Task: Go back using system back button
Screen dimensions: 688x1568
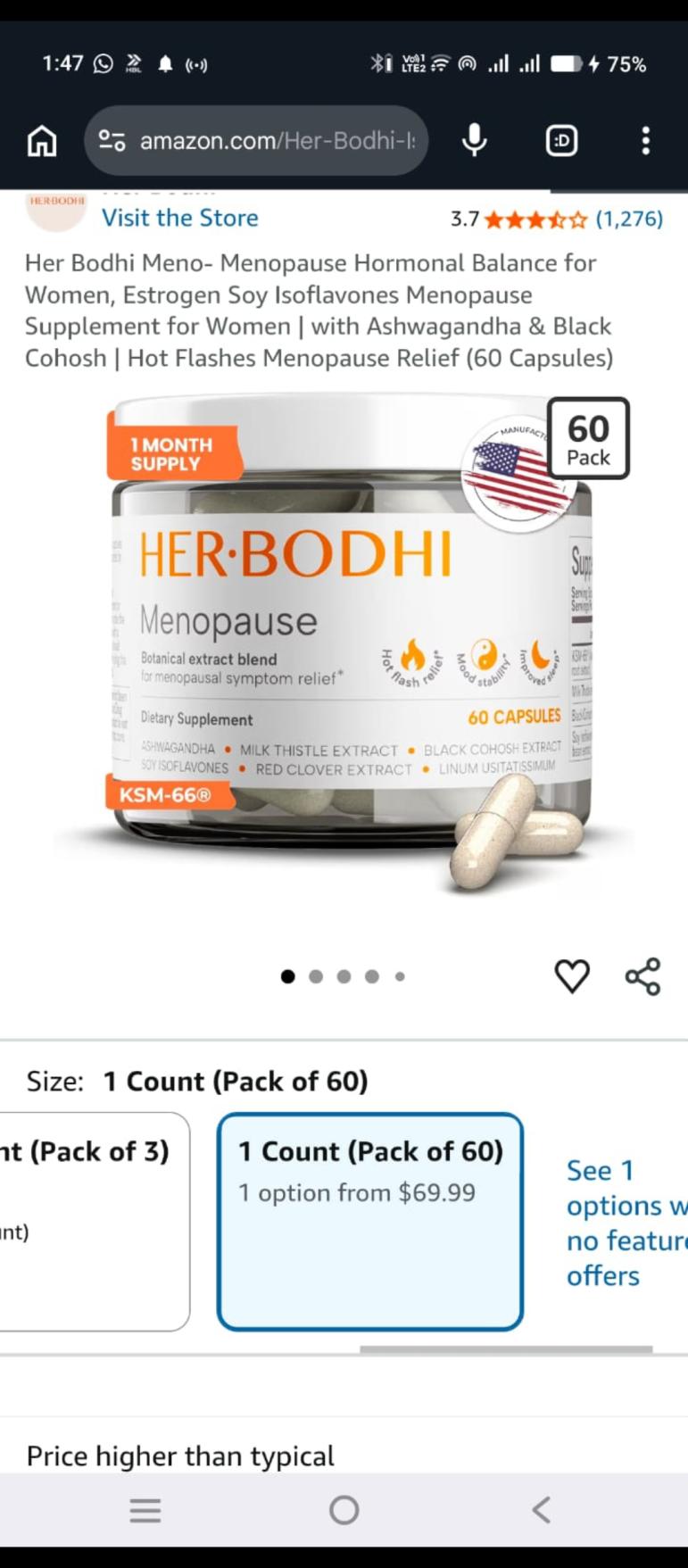Action: tap(541, 1510)
